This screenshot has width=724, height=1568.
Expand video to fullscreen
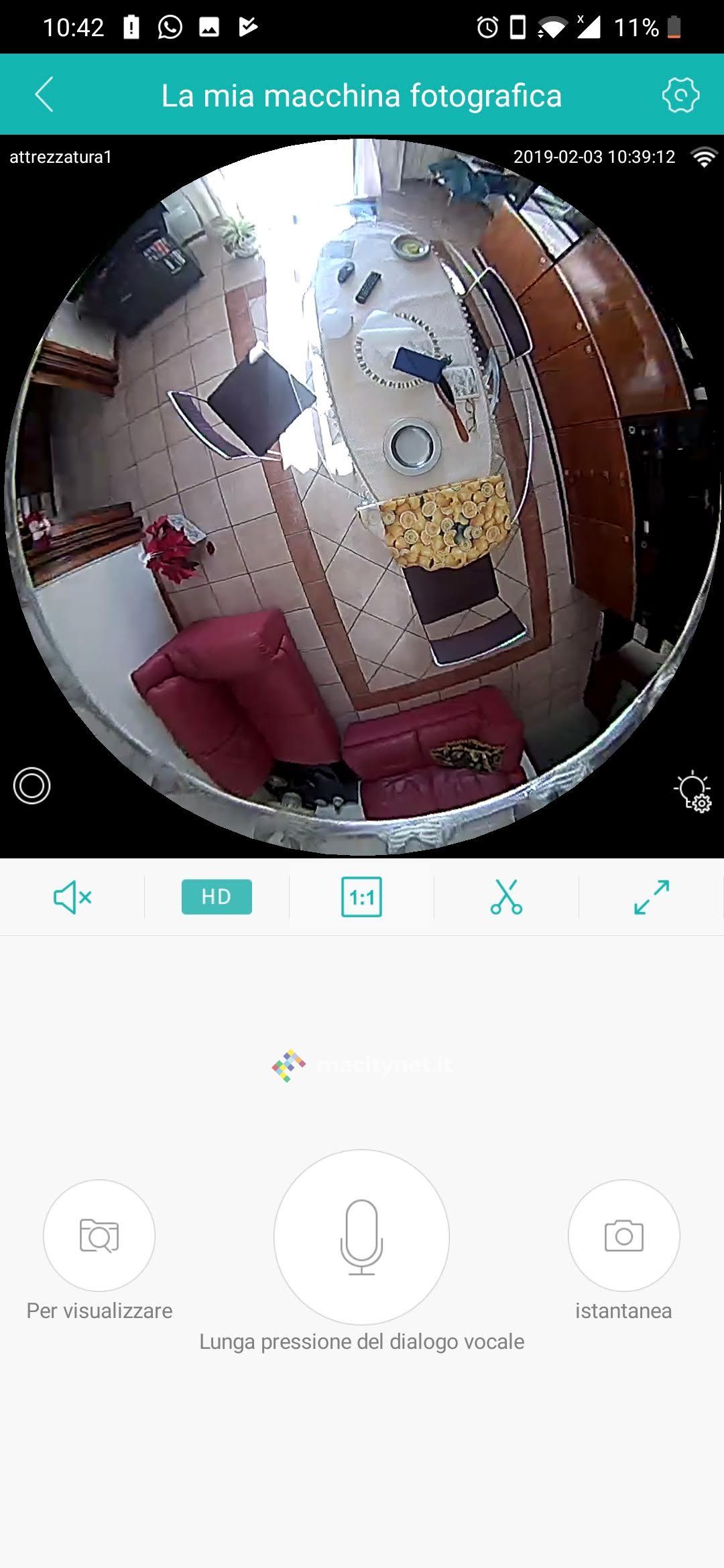651,897
